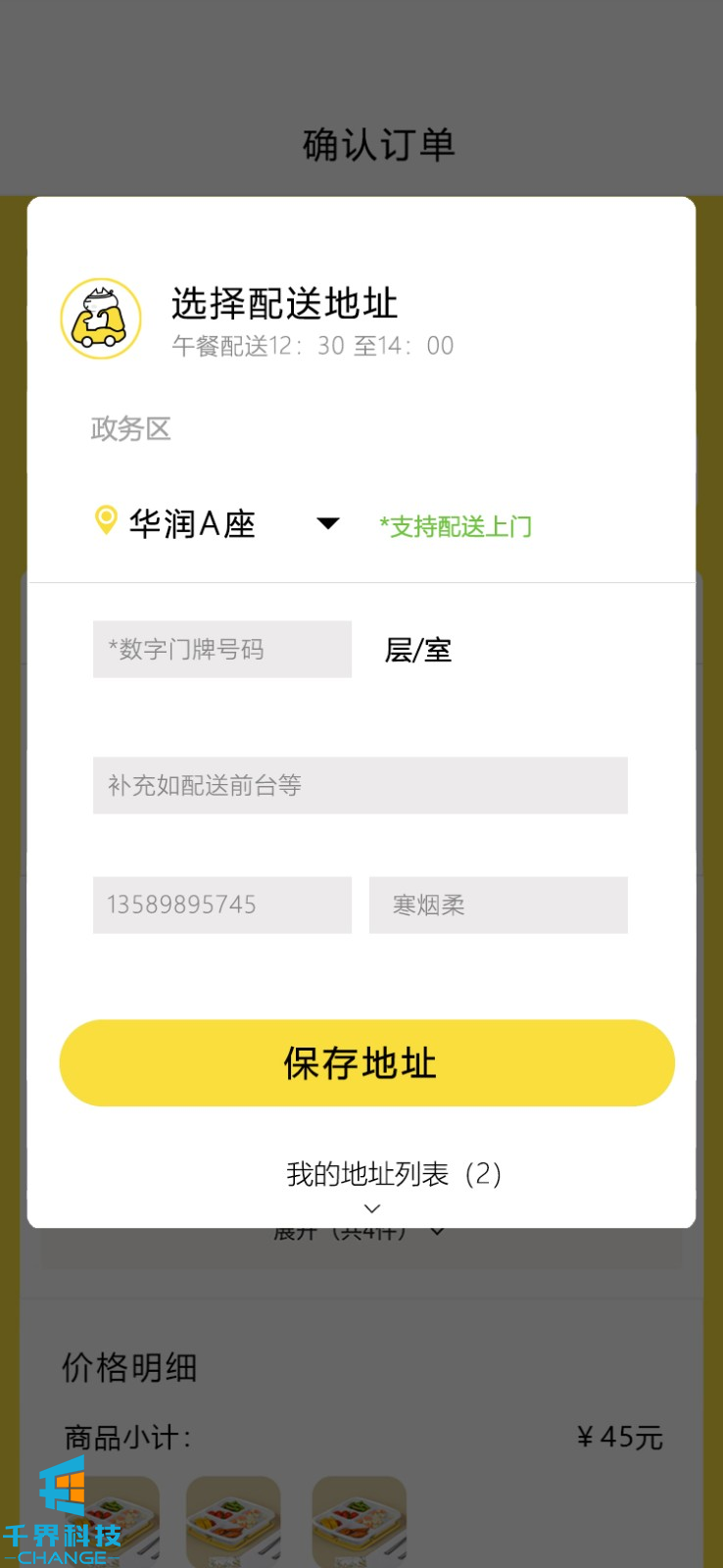The width and height of the screenshot is (723, 1568).
Task: Open the 华润A座 building dropdown
Action: (x=327, y=523)
